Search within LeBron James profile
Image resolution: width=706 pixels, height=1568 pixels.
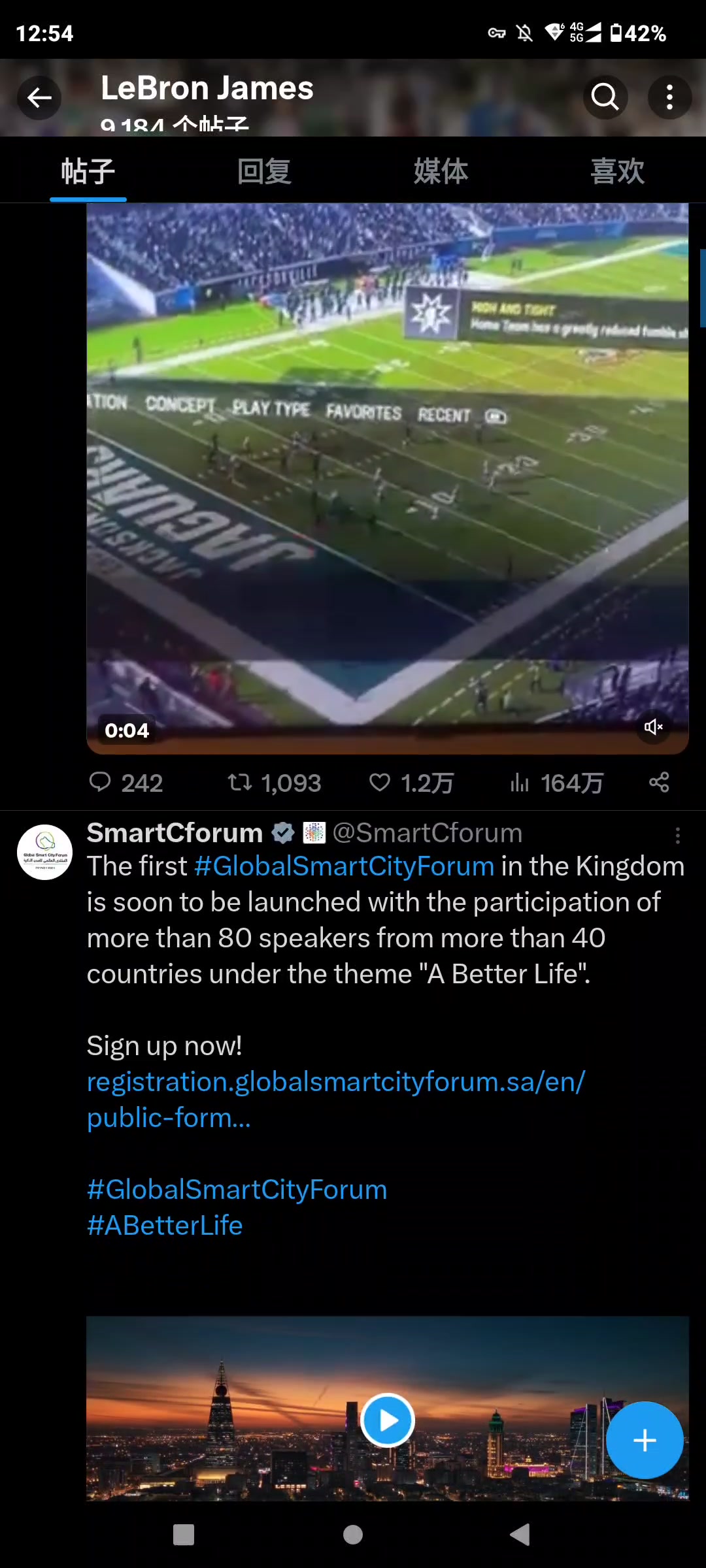point(605,97)
